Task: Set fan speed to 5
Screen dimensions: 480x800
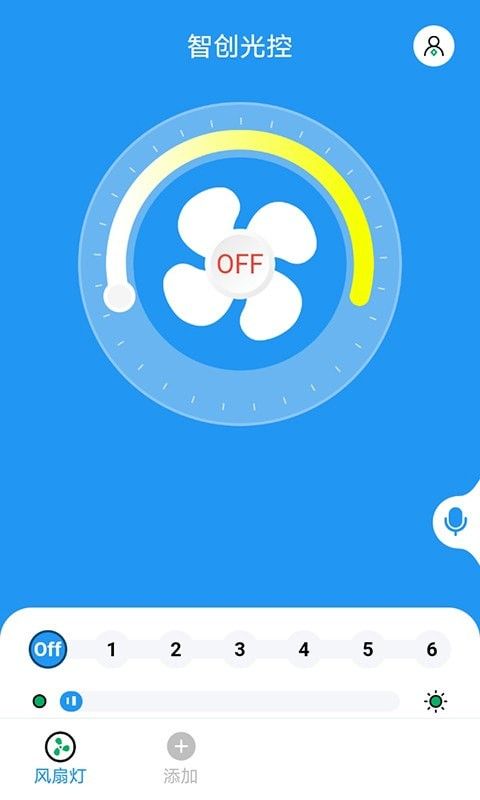Action: click(x=368, y=649)
